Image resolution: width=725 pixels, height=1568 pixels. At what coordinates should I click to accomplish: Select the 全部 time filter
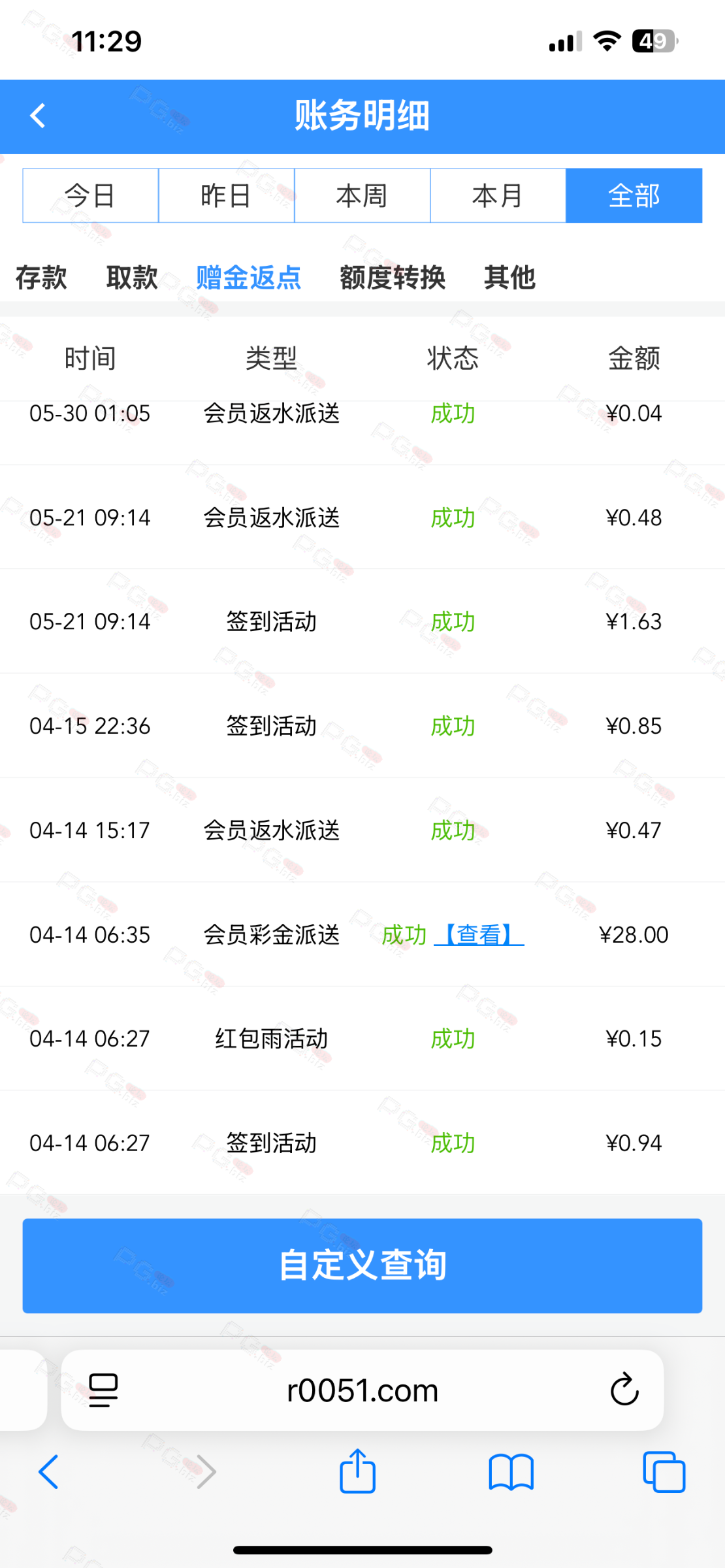[634, 195]
